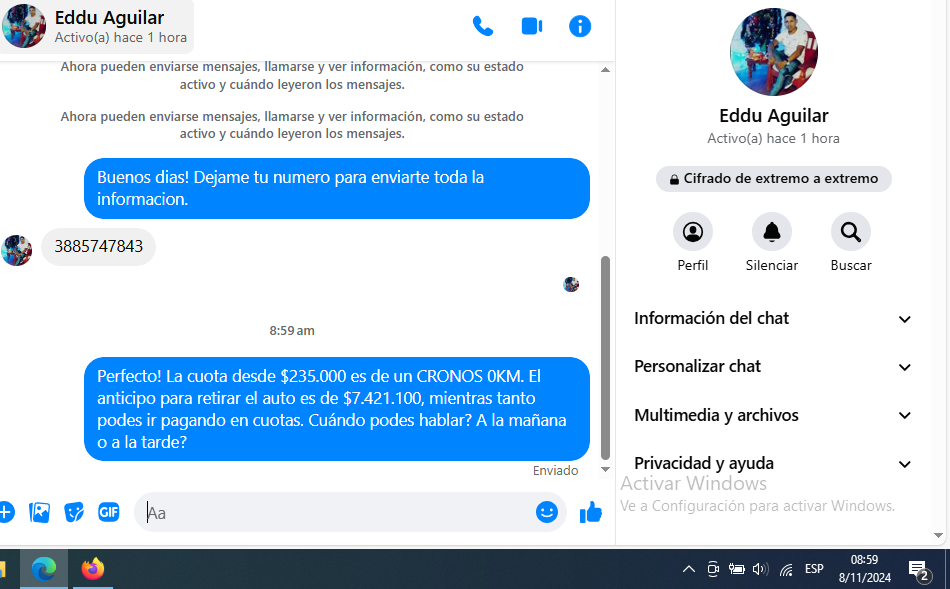Screen dimensions: 950x589
Task: Expand Privacidad y ayuda section
Action: tap(773, 463)
